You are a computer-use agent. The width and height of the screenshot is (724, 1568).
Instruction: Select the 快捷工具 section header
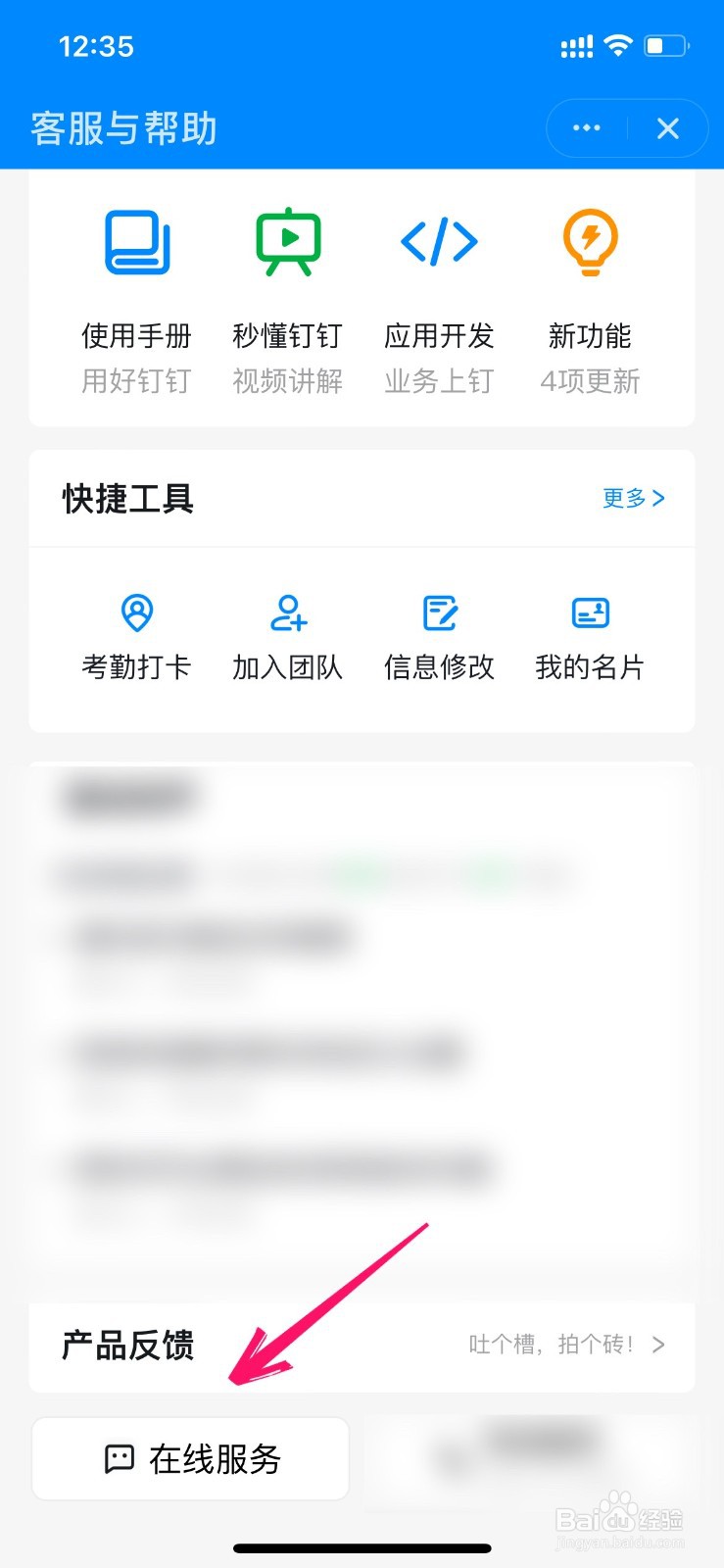127,499
